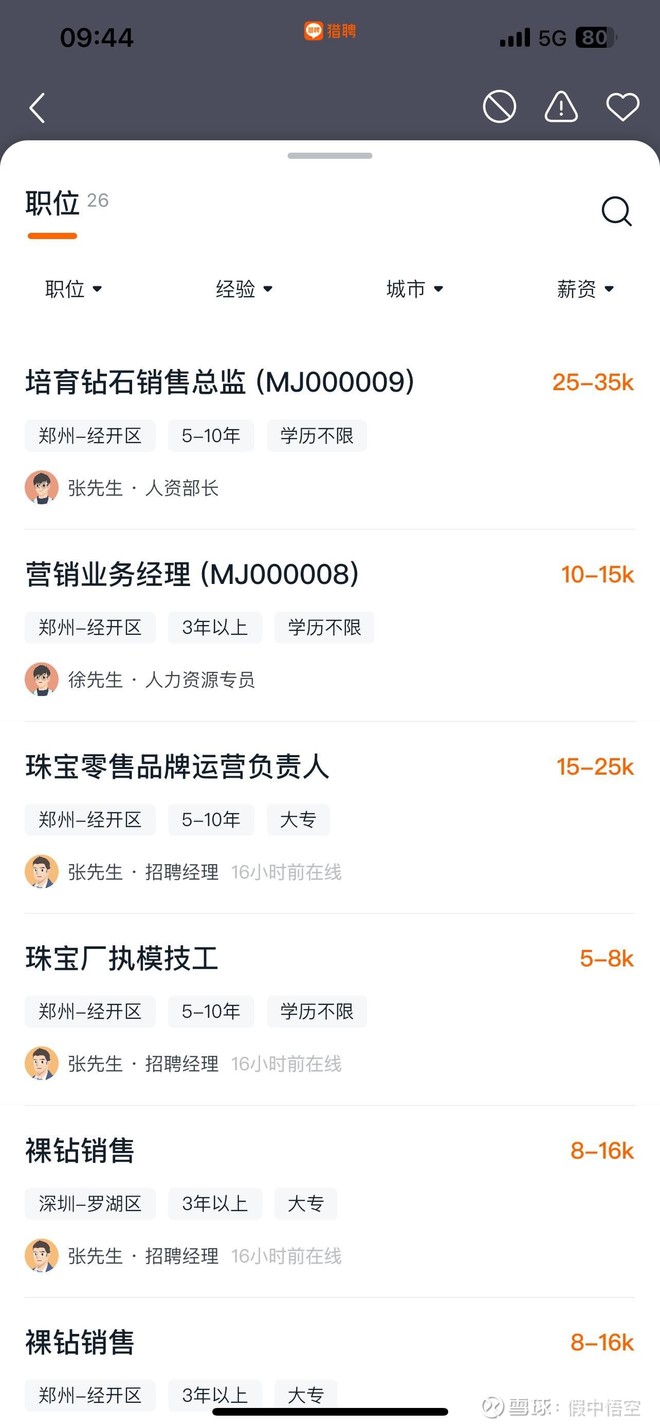Open the 经验 filter dropdown
This screenshot has width=660, height=1428.
244,289
